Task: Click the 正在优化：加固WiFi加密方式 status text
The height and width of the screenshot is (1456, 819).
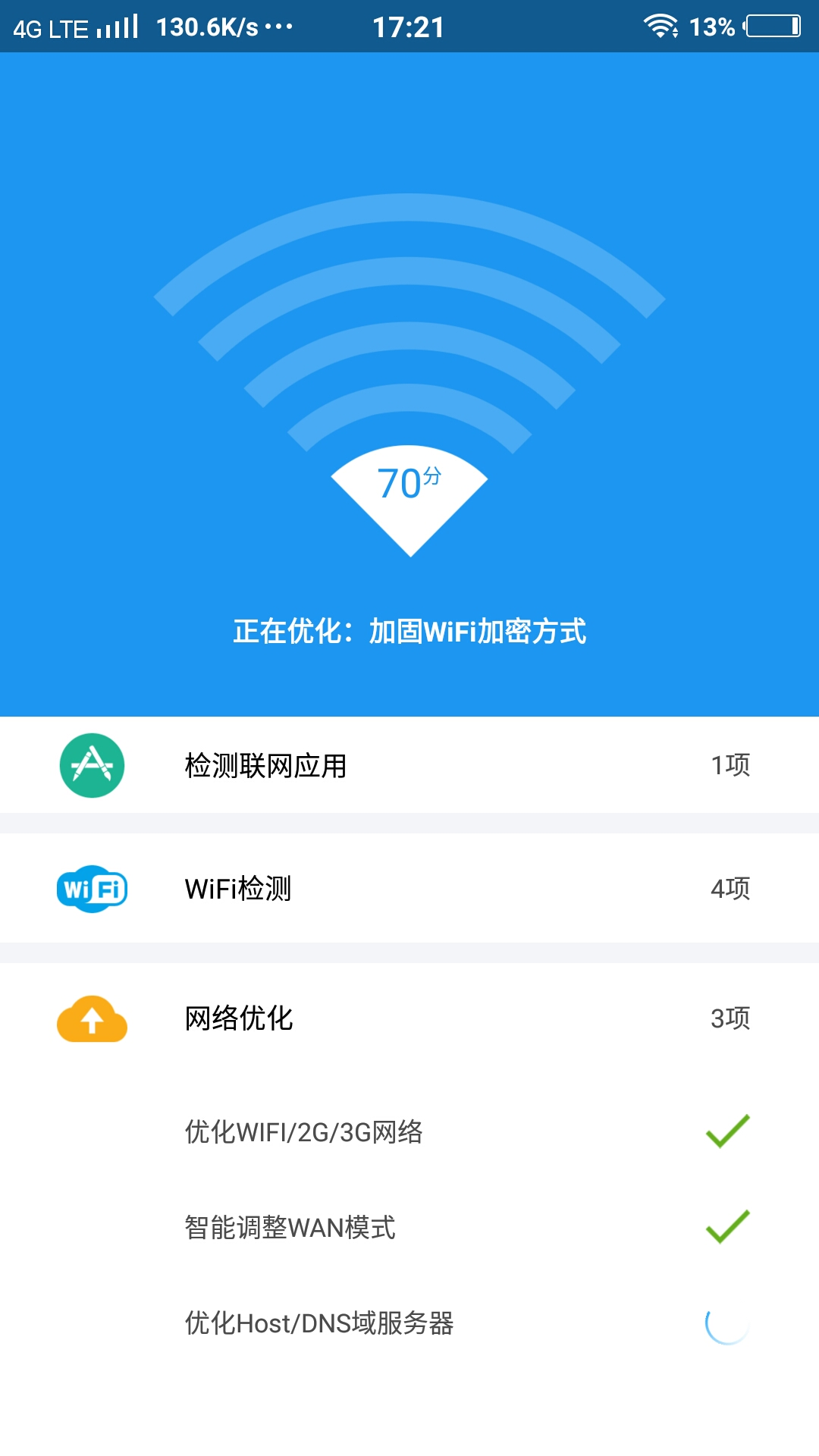Action: coord(409,628)
